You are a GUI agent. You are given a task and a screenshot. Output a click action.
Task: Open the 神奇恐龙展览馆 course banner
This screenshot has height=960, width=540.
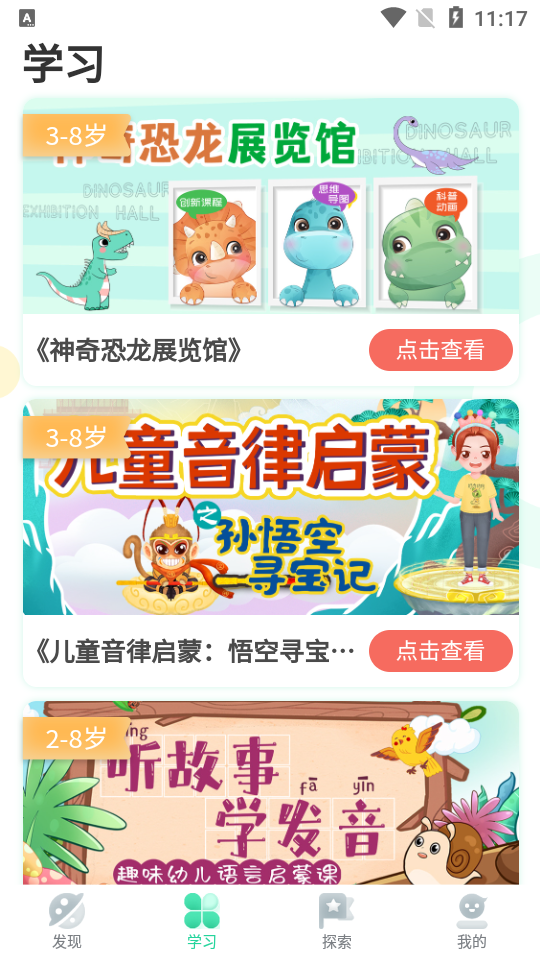coord(271,206)
